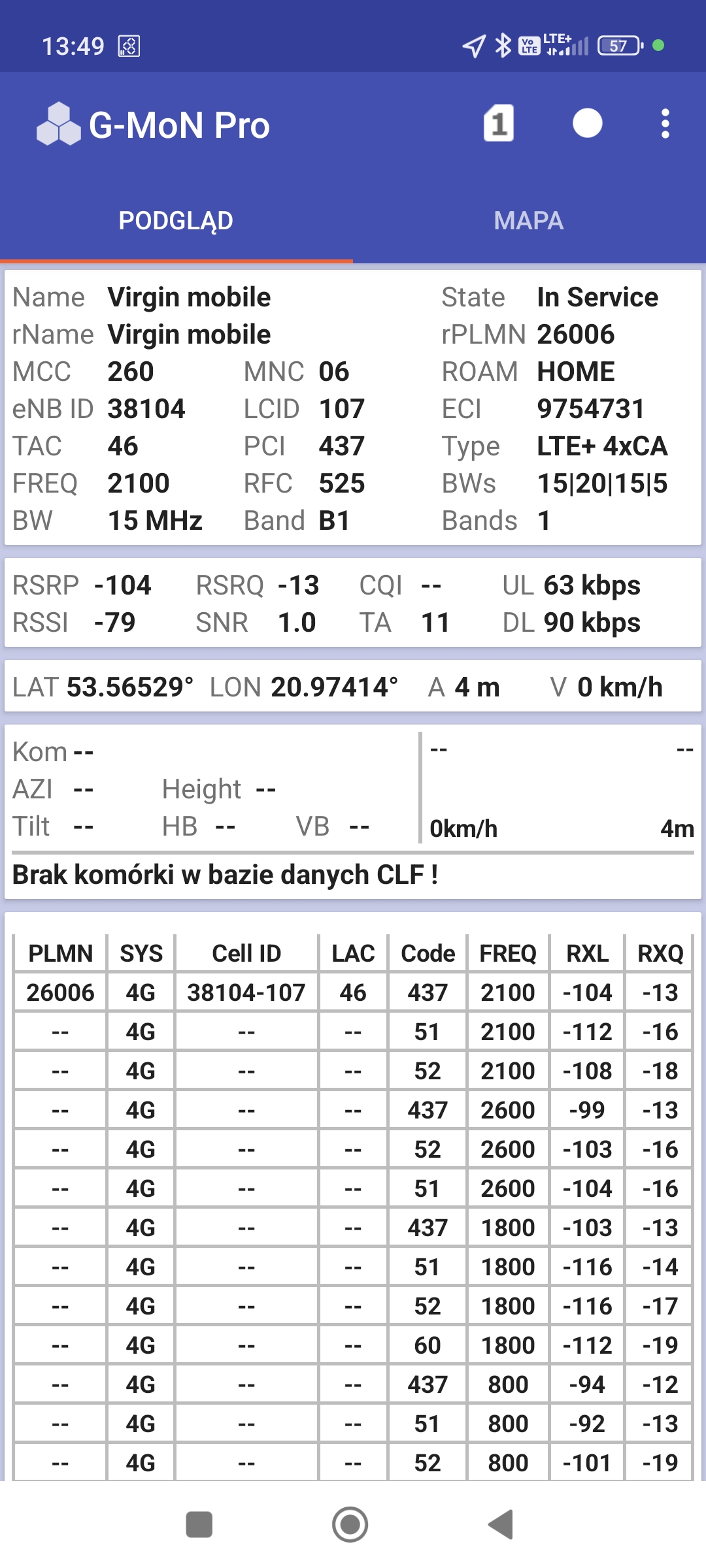Select the PODGLĄD tab
The image size is (706, 1568).
pyautogui.click(x=176, y=221)
